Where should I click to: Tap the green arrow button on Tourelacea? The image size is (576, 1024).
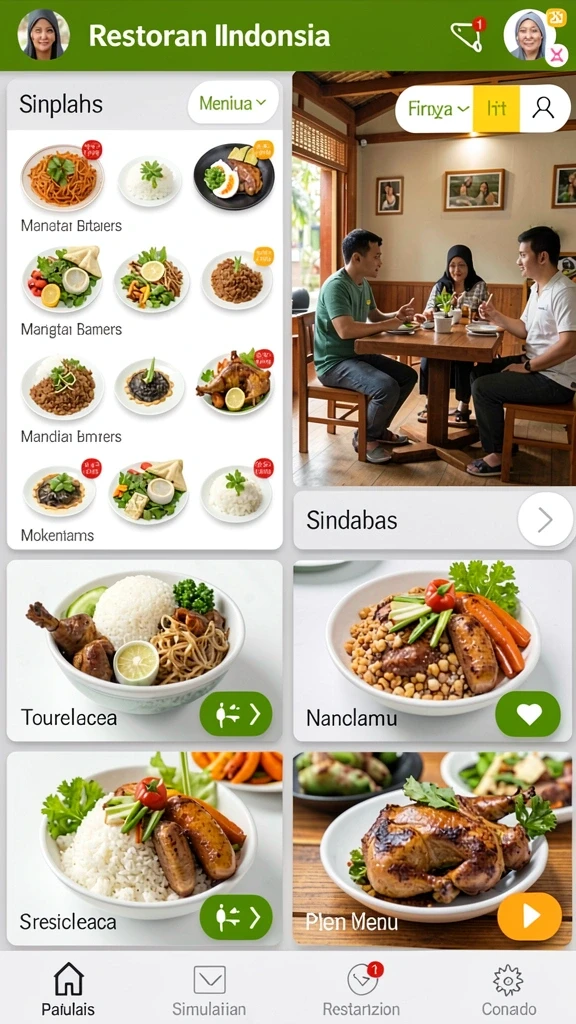[236, 714]
